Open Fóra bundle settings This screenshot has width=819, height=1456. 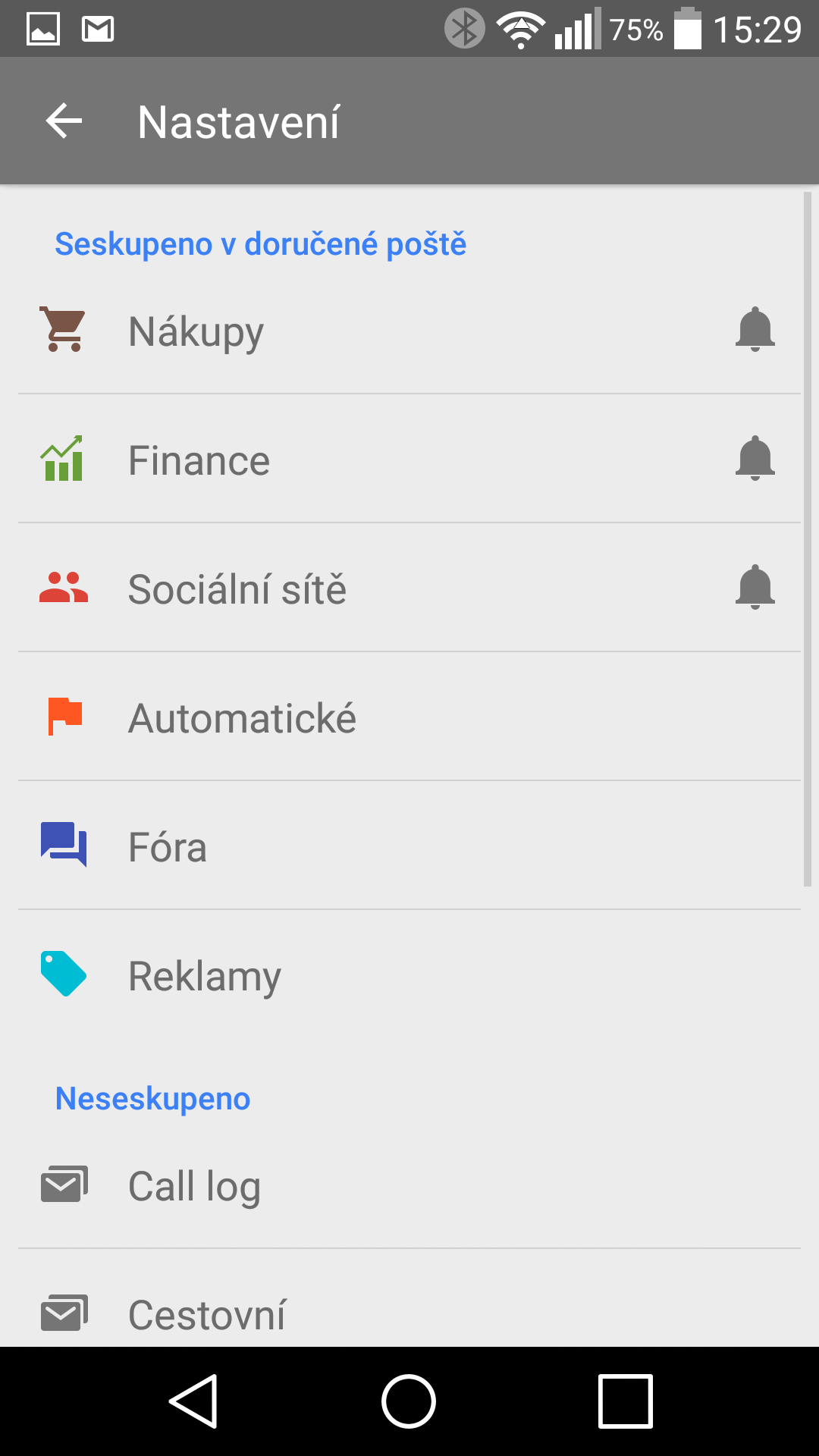409,846
